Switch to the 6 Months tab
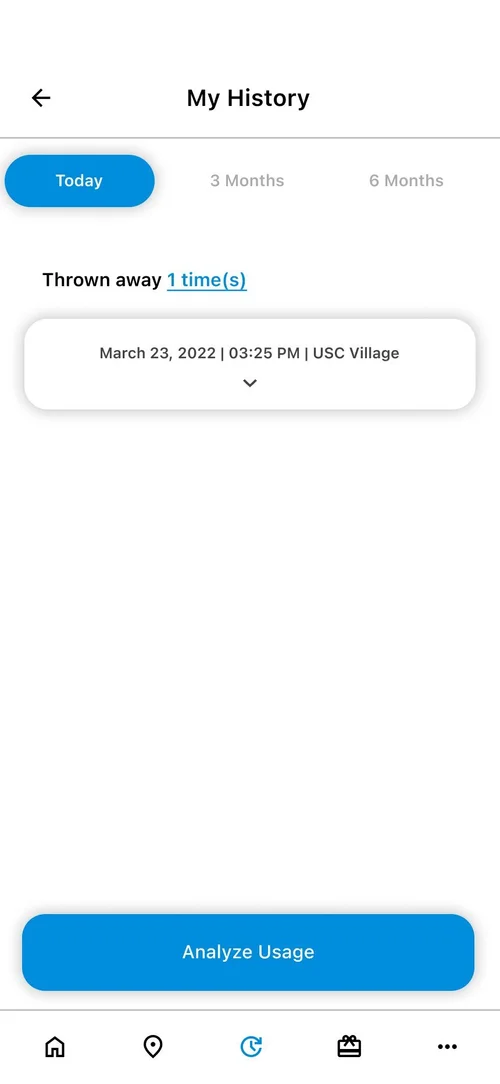The height and width of the screenshot is (1084, 500). [x=406, y=181]
